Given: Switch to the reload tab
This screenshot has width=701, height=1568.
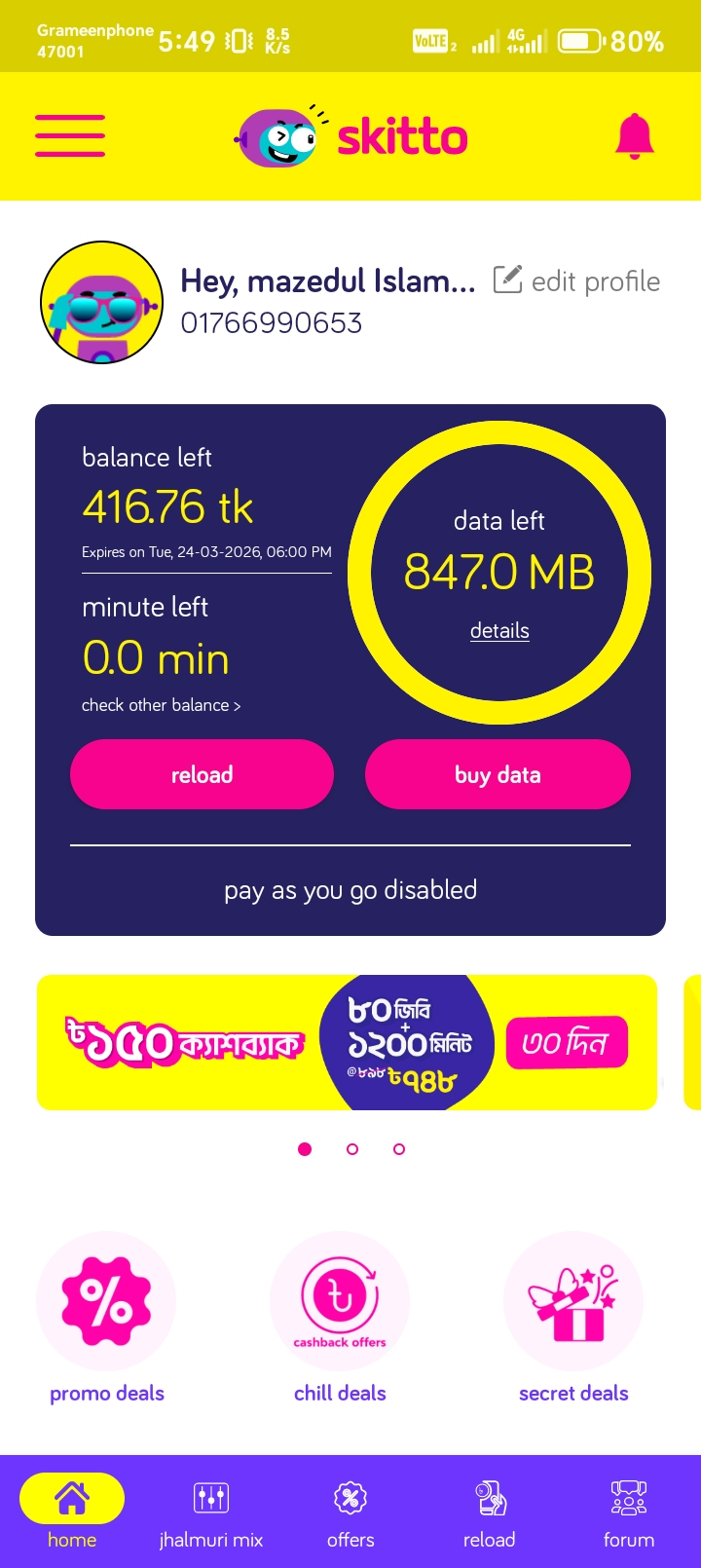Looking at the screenshot, I should pos(489,1512).
